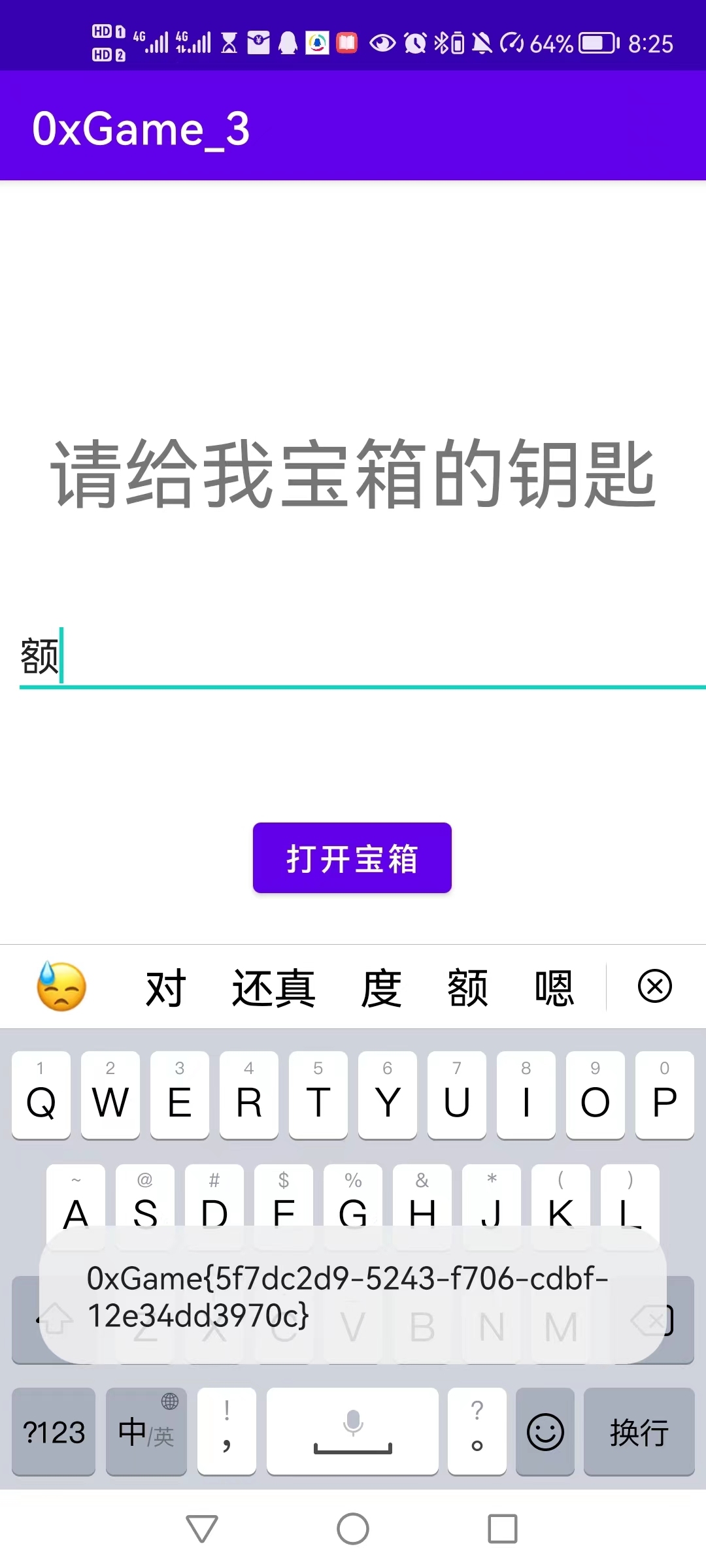Dismiss the candidate suggestion bar
Screen dimensions: 706x1568
[x=654, y=987]
